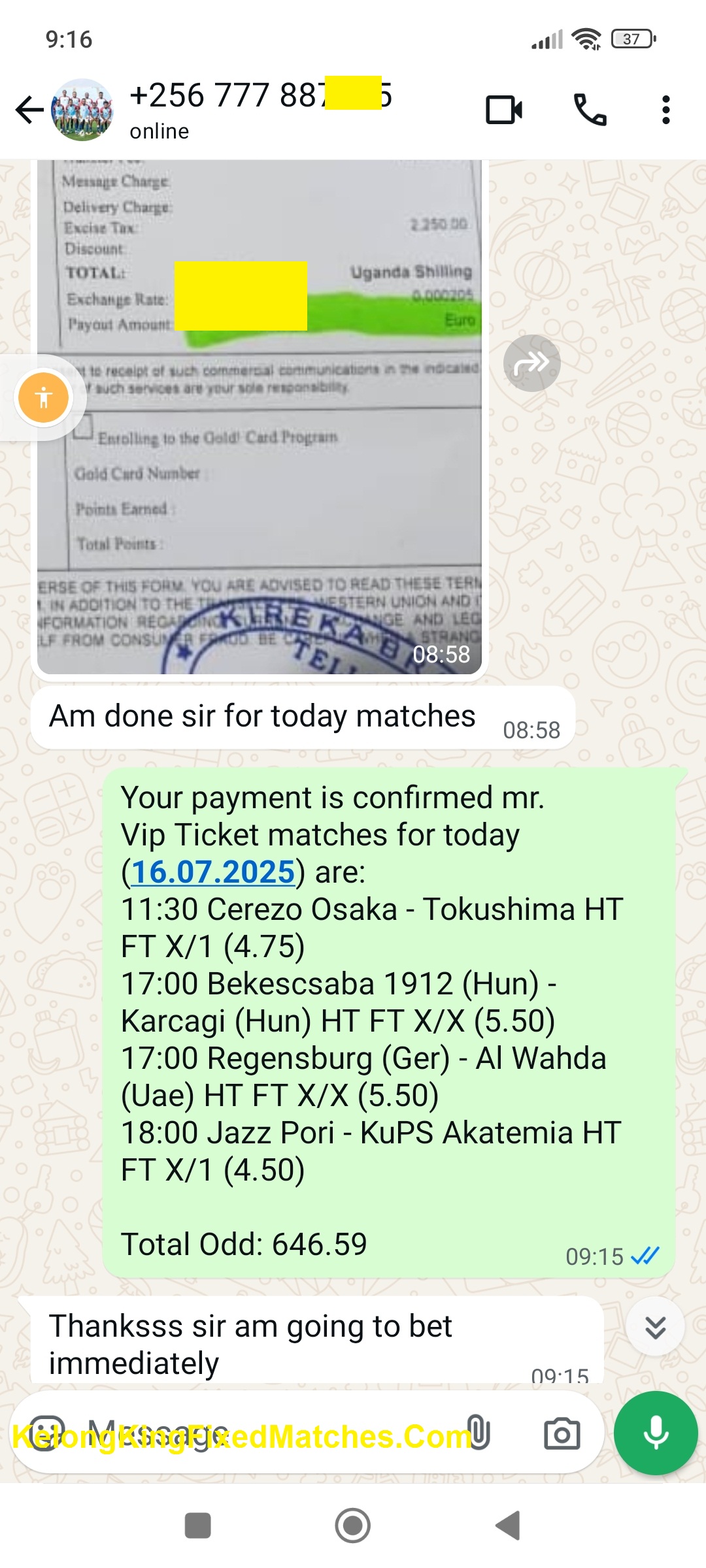Focus the Message text field

261,1434
